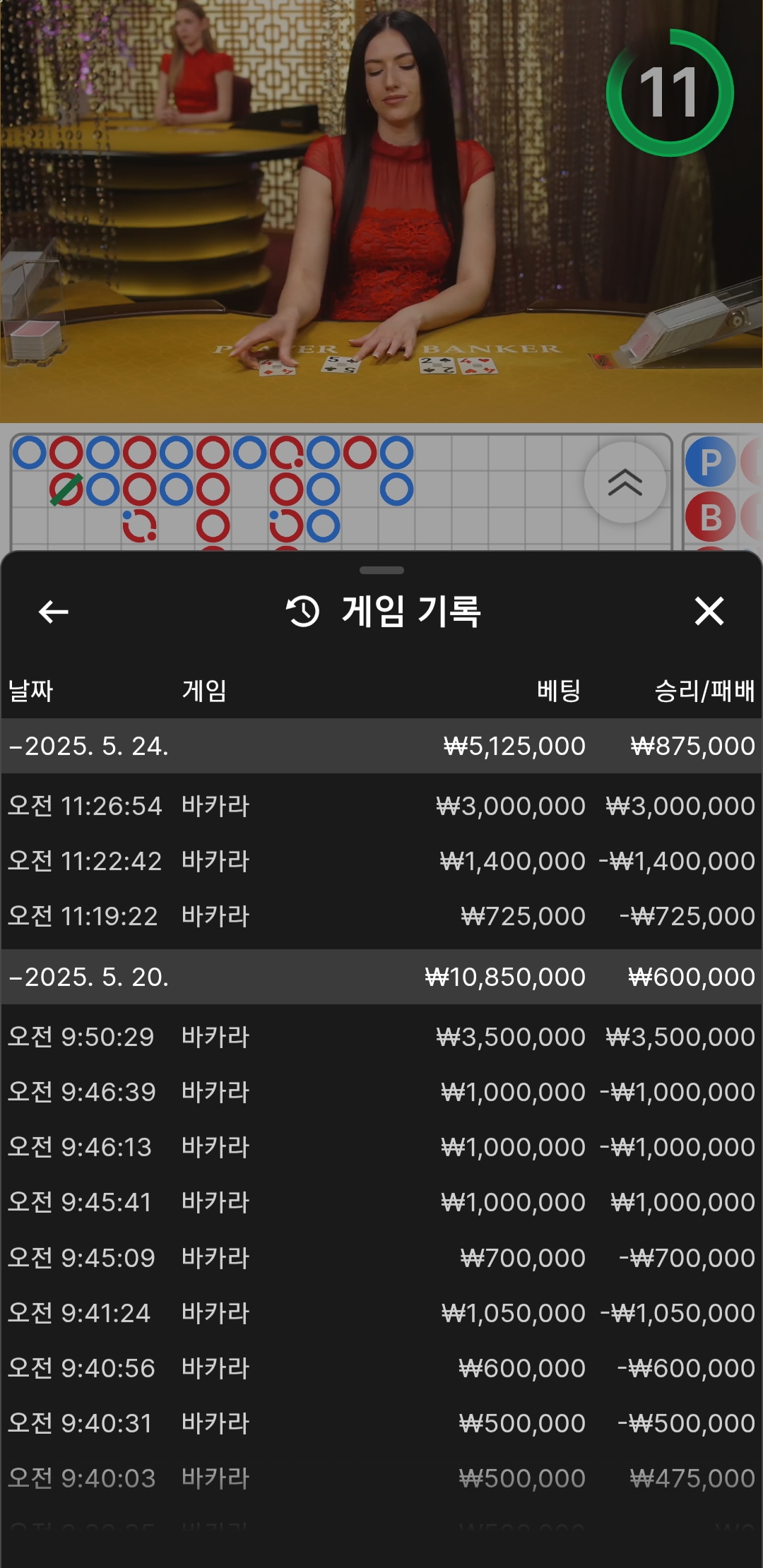Viewport: 763px width, 1568px height.
Task: Open the 오전 9:46:13 baccarat record
Action: tap(381, 1147)
